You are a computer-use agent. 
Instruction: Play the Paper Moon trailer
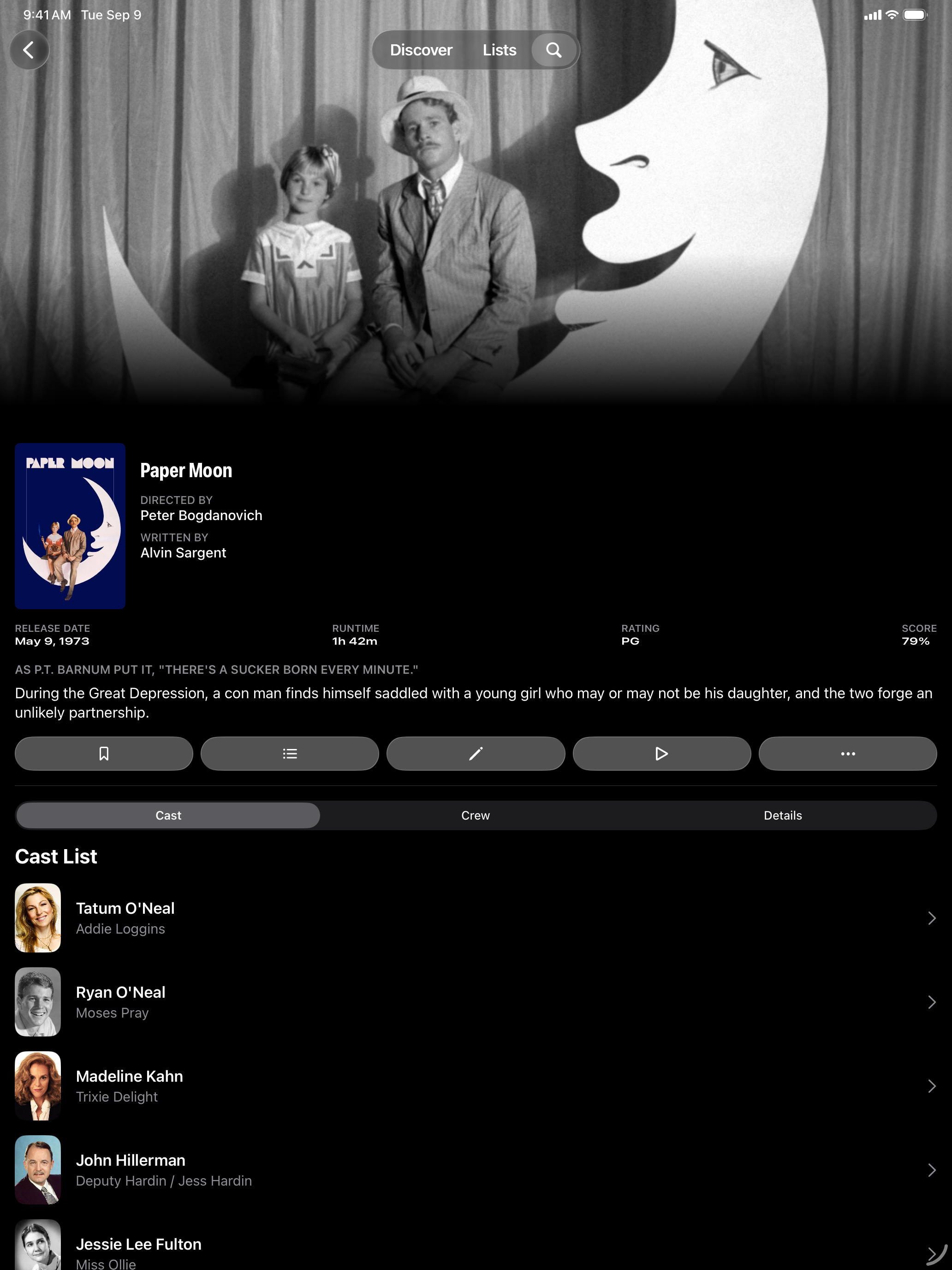(661, 753)
